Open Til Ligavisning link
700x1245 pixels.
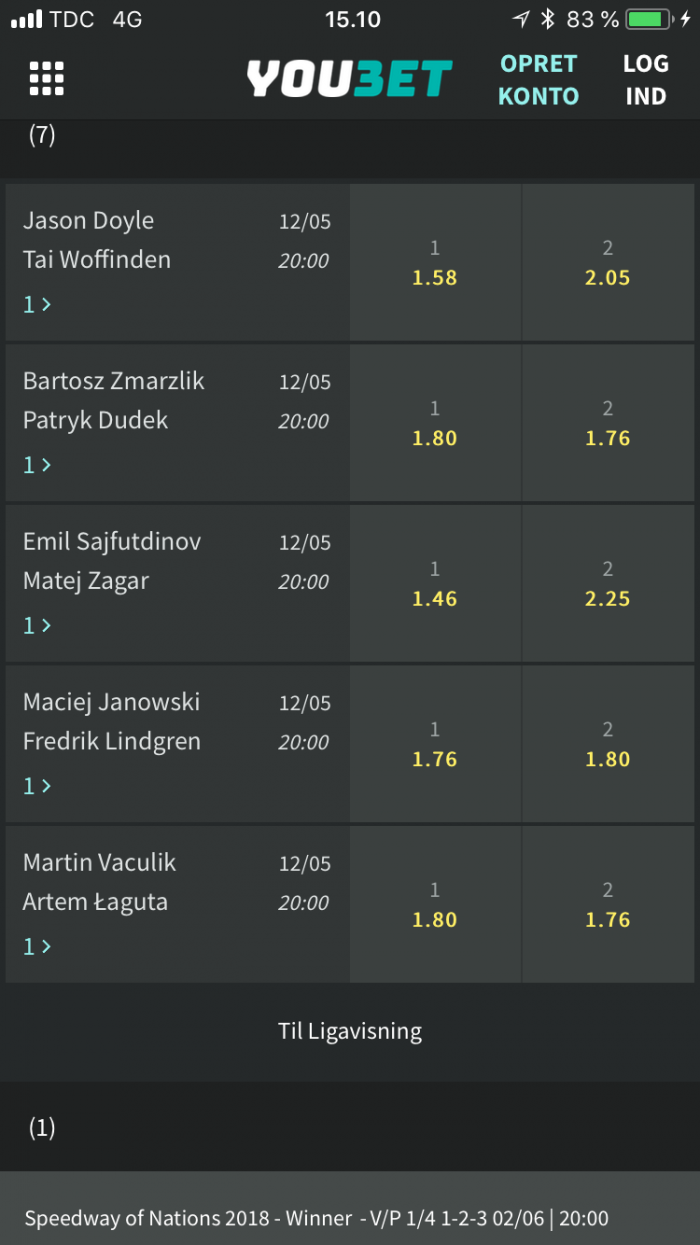(350, 1031)
